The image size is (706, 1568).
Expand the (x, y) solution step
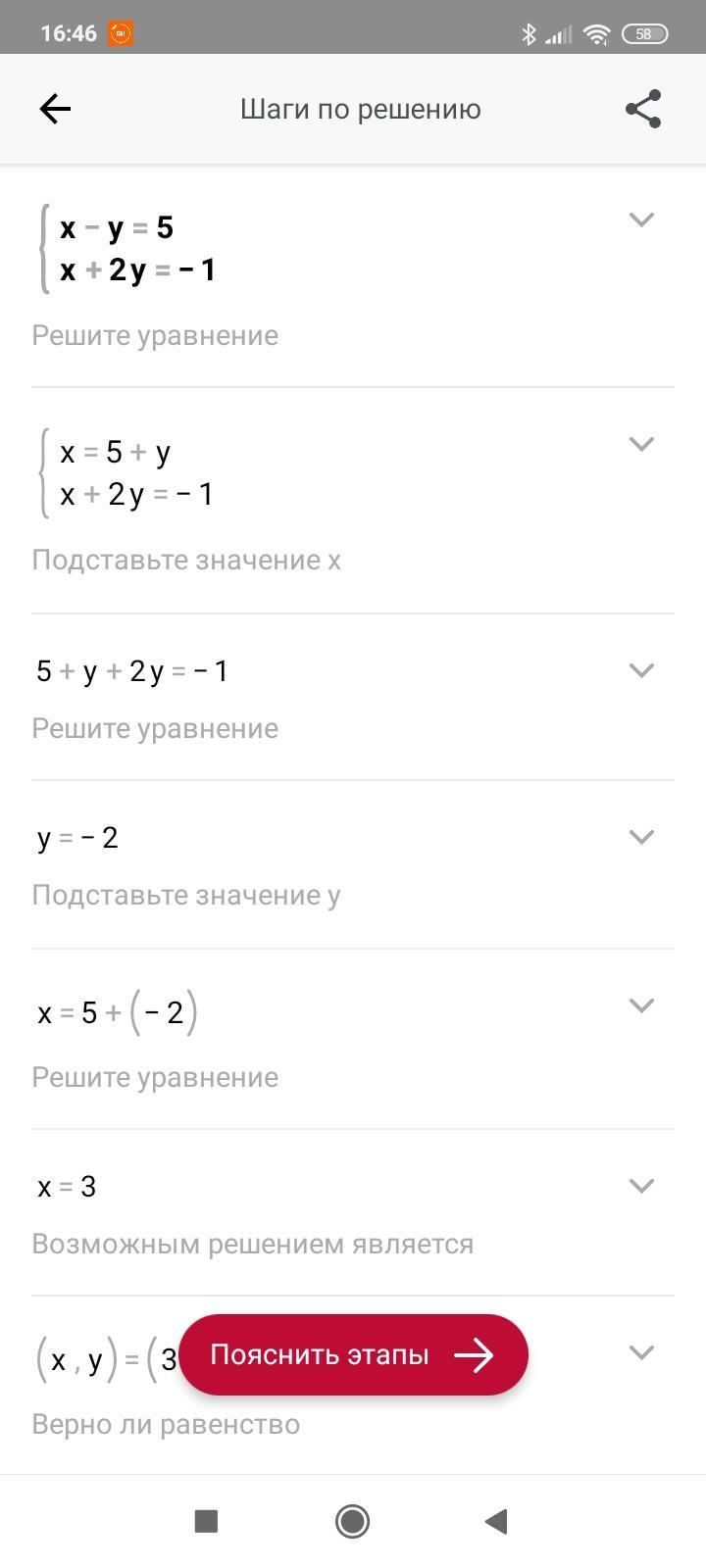tap(641, 1353)
